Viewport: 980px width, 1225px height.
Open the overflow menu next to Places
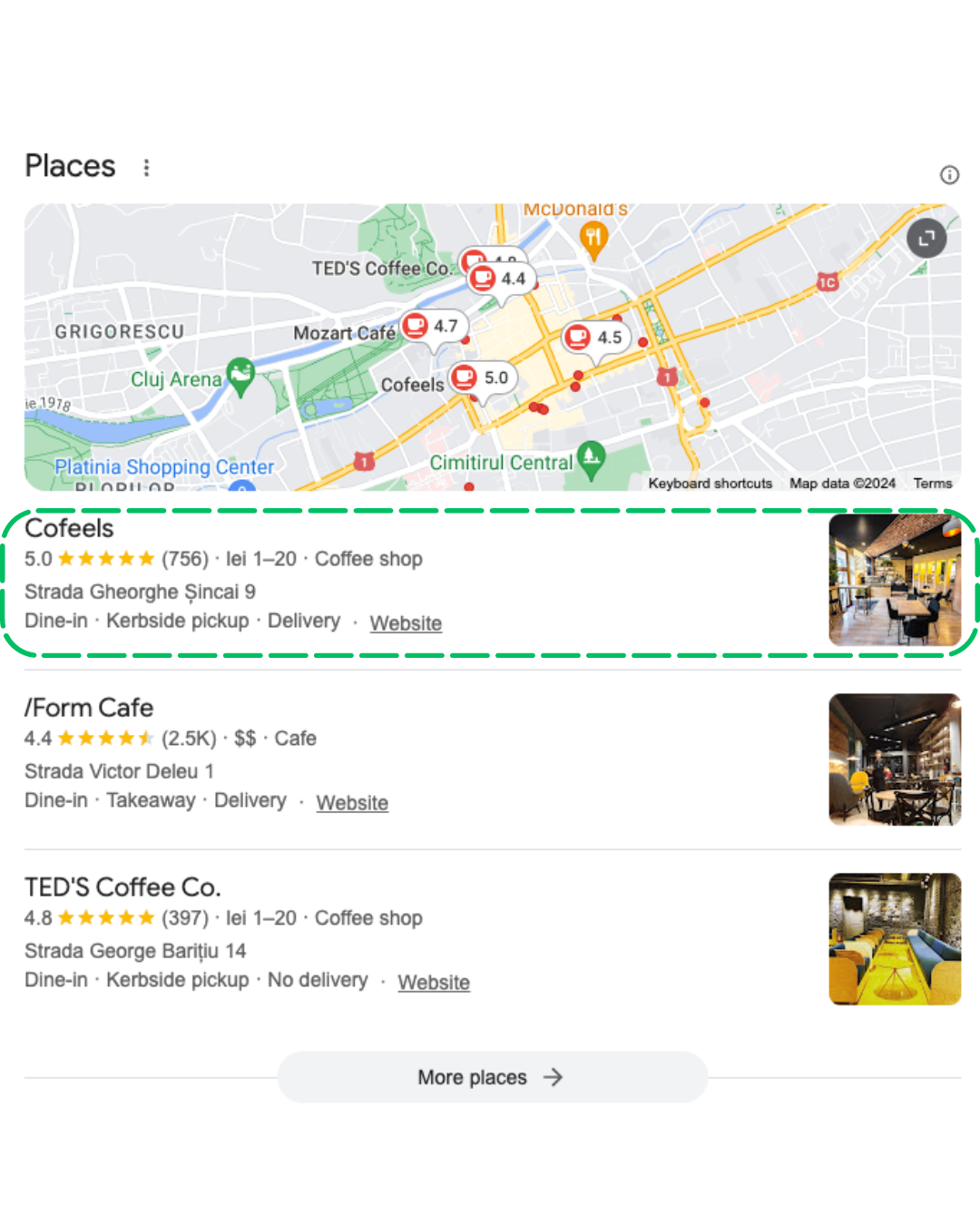[x=146, y=168]
